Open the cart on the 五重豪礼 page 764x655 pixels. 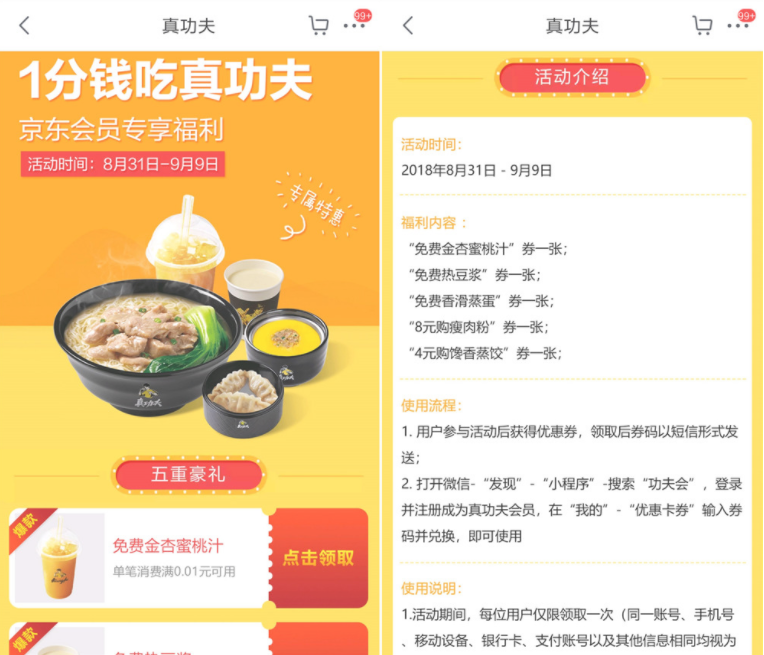tap(318, 26)
